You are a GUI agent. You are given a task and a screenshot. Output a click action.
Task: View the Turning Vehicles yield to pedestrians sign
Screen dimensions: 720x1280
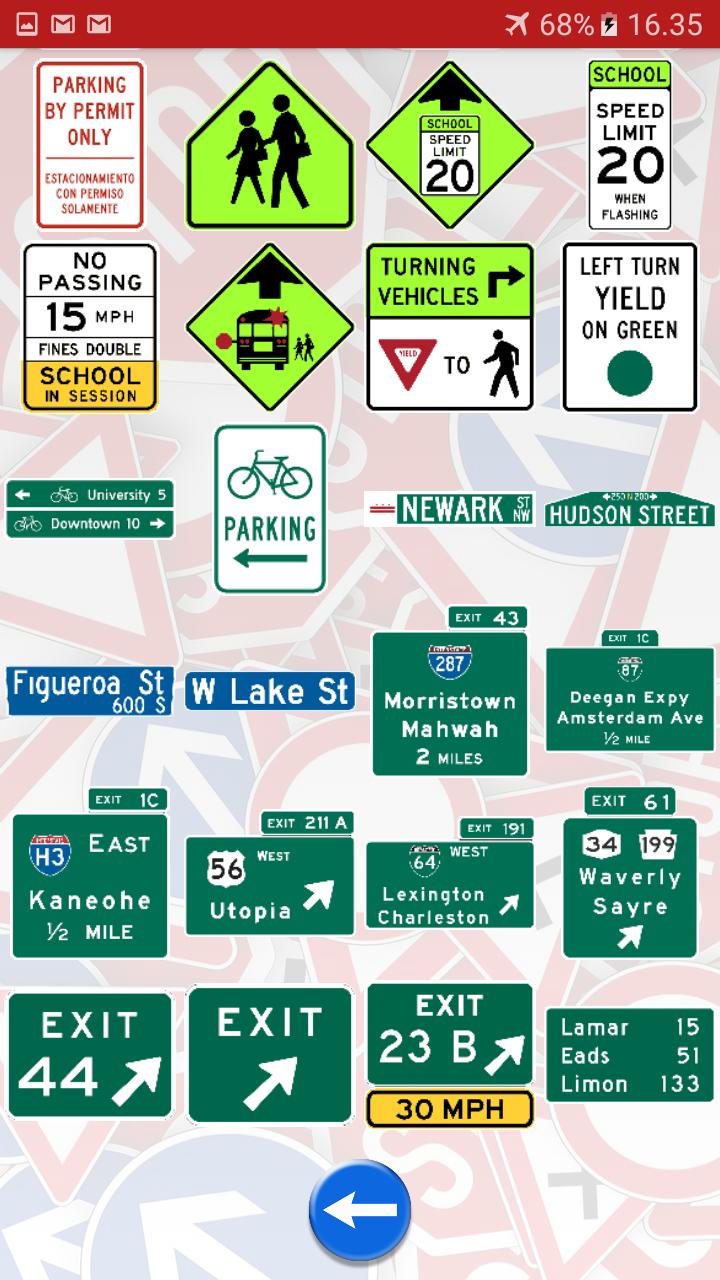(x=450, y=327)
